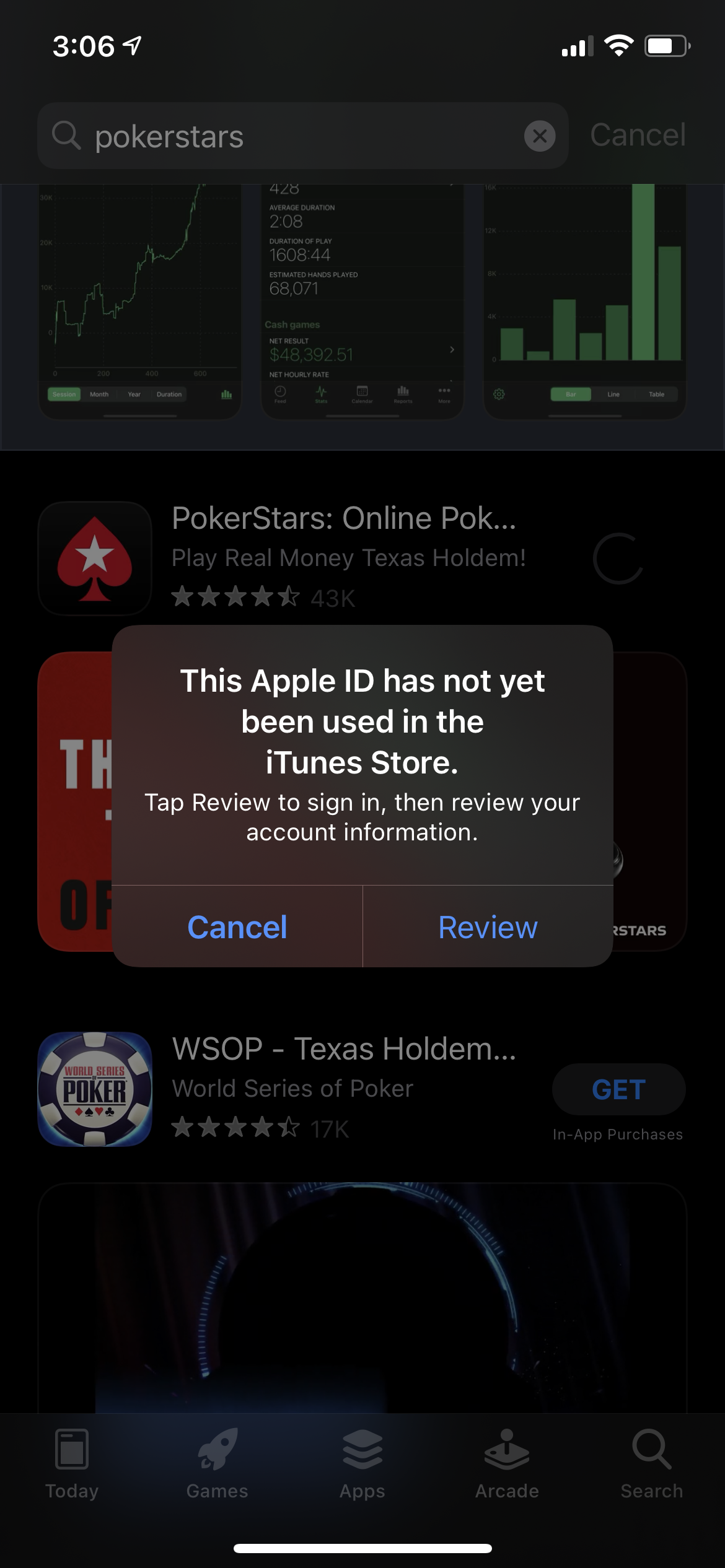Dismiss the dialog with Cancel
This screenshot has width=725, height=1568.
(x=237, y=927)
